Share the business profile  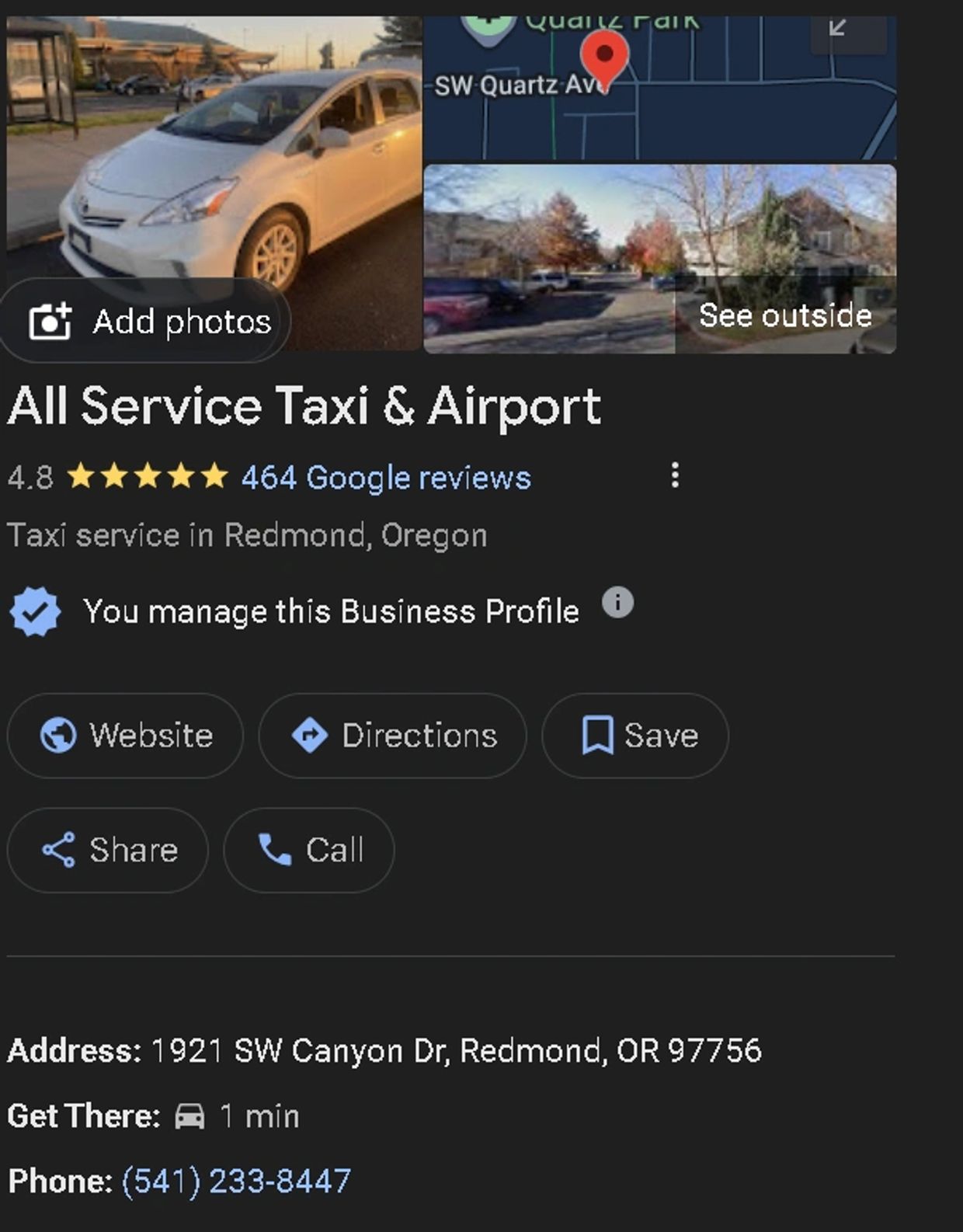point(108,850)
